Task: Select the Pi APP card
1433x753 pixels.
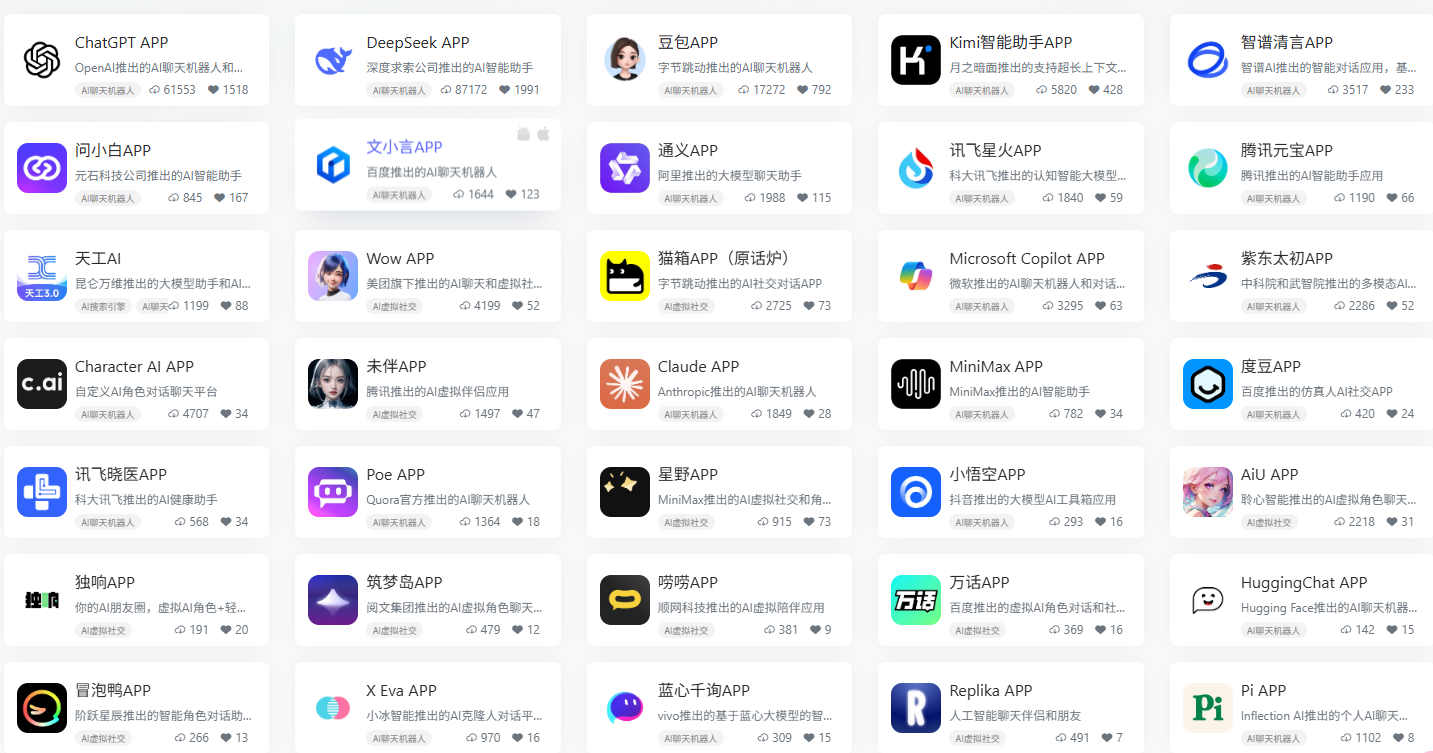Action: point(1263,691)
